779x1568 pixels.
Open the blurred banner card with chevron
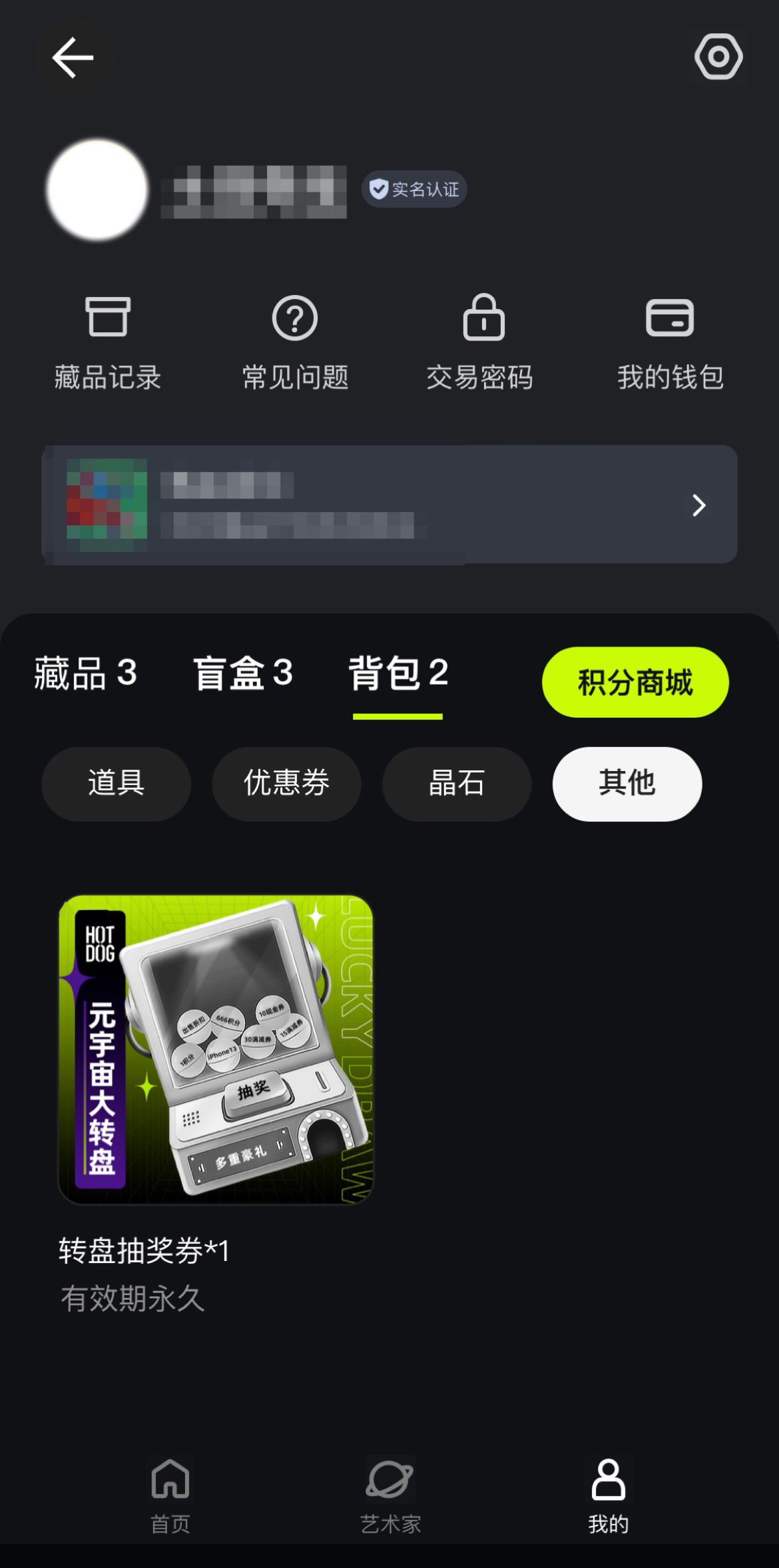(x=389, y=505)
